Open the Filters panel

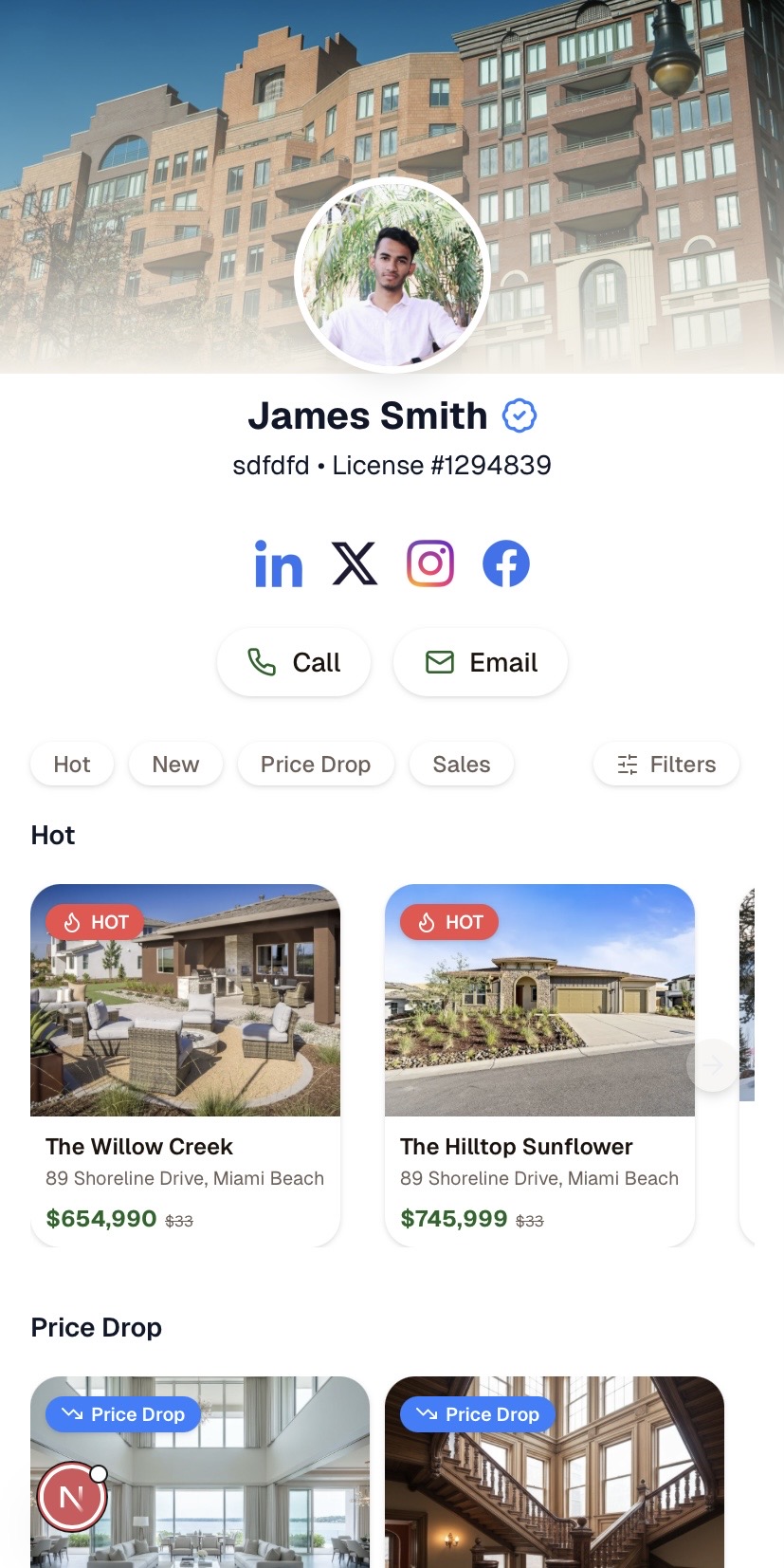point(665,764)
